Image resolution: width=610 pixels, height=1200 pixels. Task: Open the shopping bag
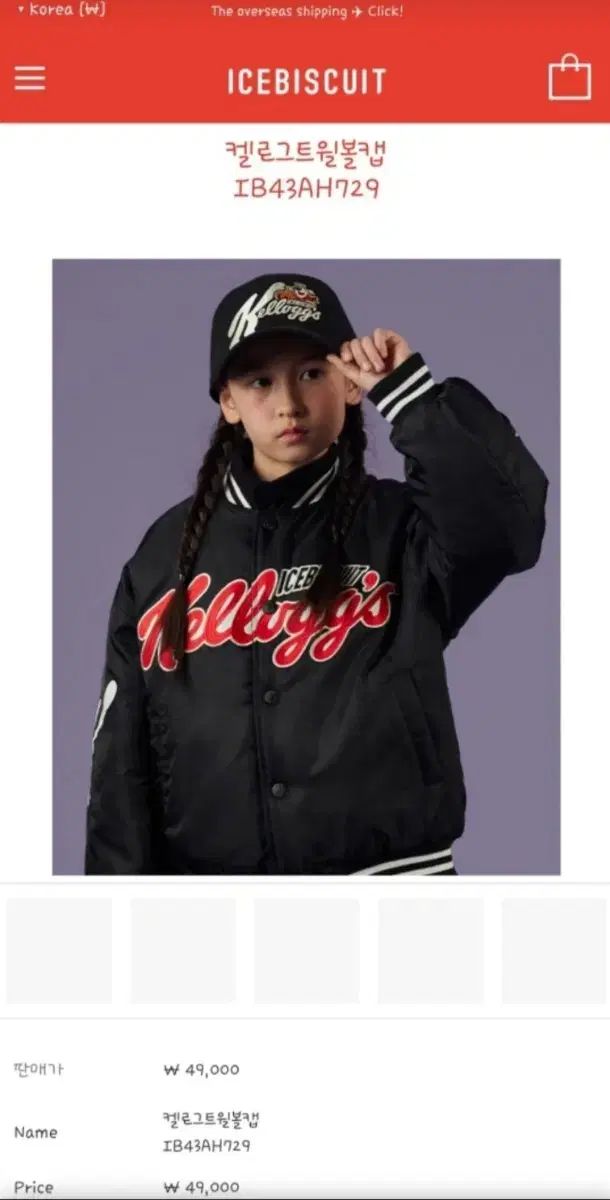point(569,78)
